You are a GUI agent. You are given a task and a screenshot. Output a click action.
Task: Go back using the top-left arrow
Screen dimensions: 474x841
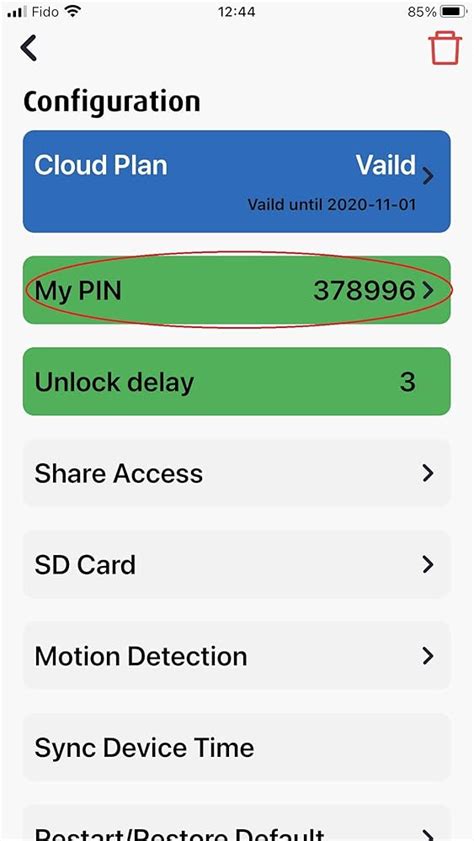tap(28, 48)
